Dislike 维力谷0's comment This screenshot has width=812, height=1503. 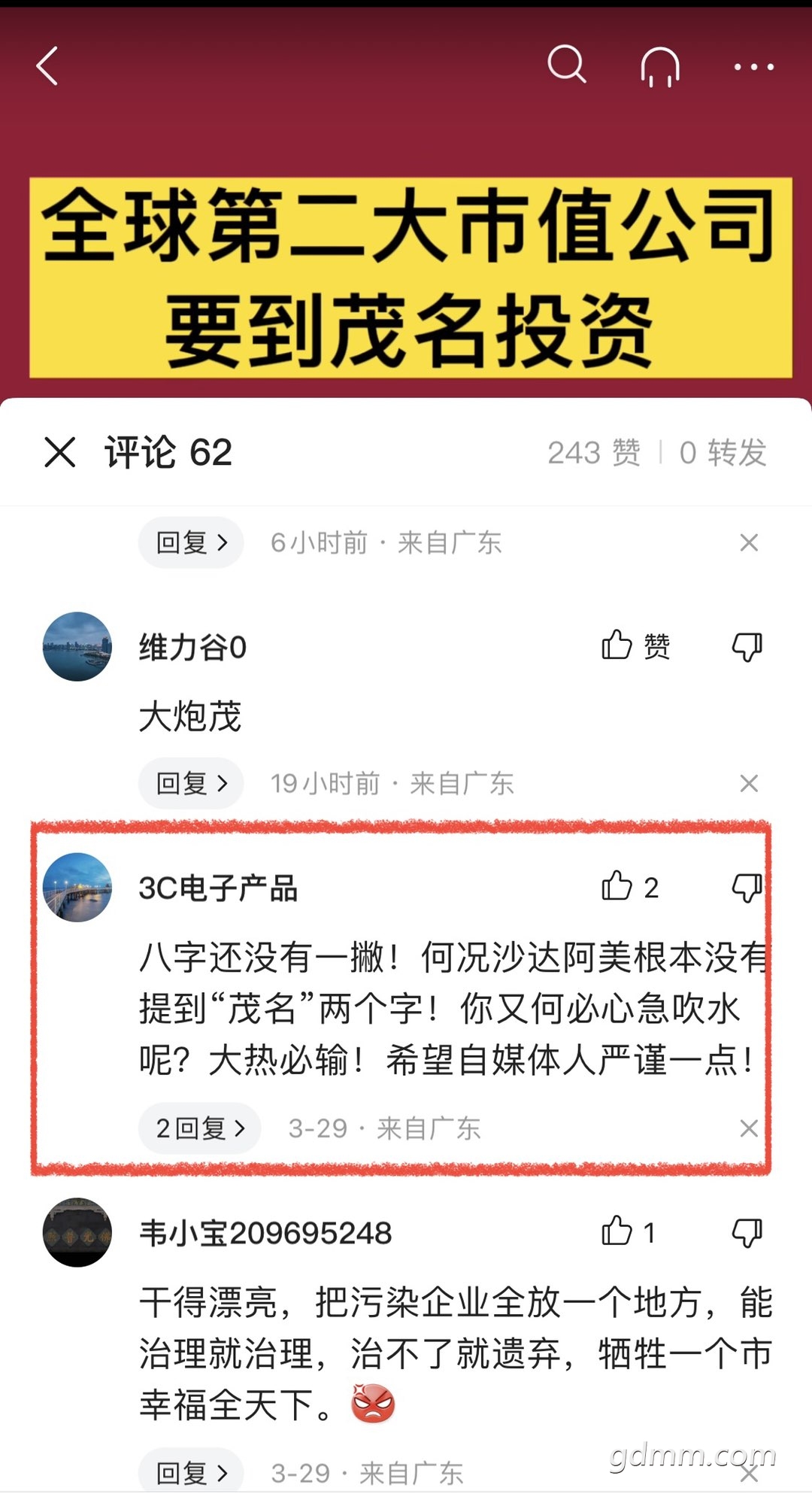click(x=747, y=646)
